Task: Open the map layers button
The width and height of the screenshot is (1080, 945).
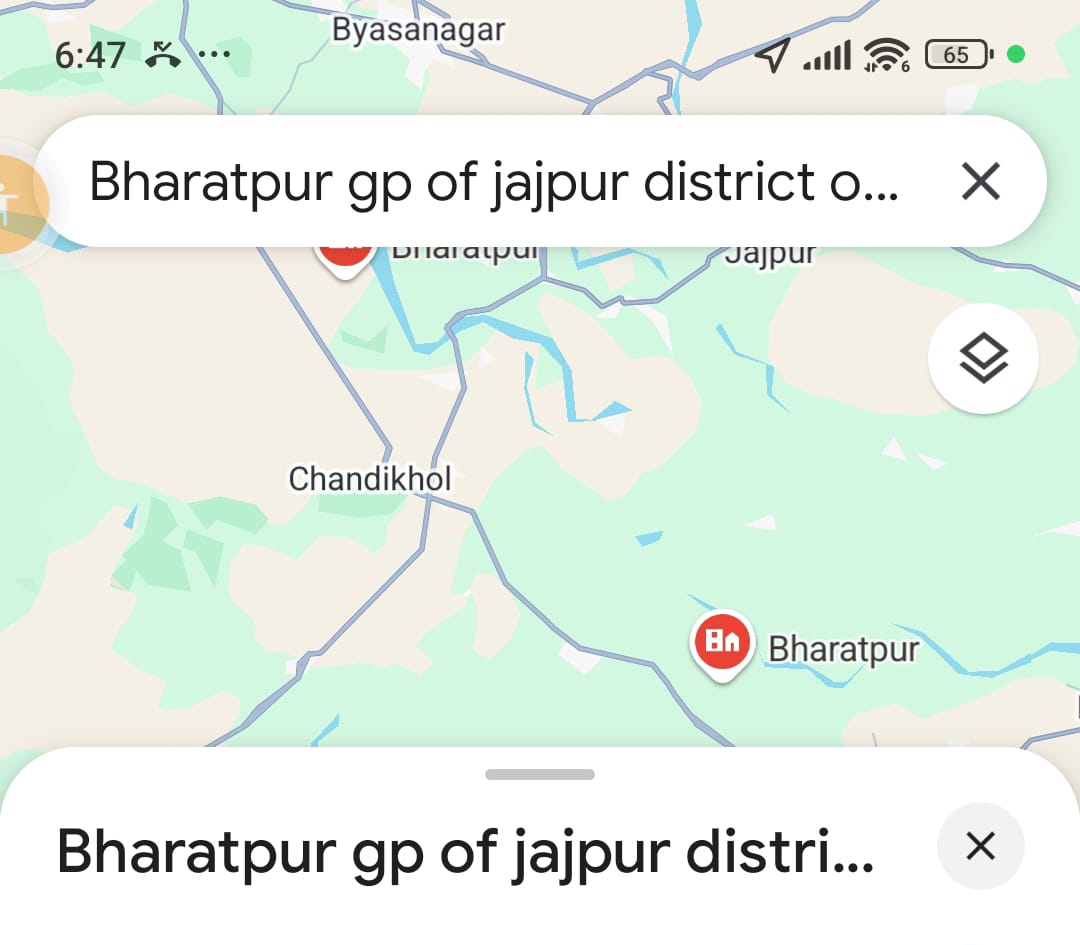Action: click(x=983, y=358)
